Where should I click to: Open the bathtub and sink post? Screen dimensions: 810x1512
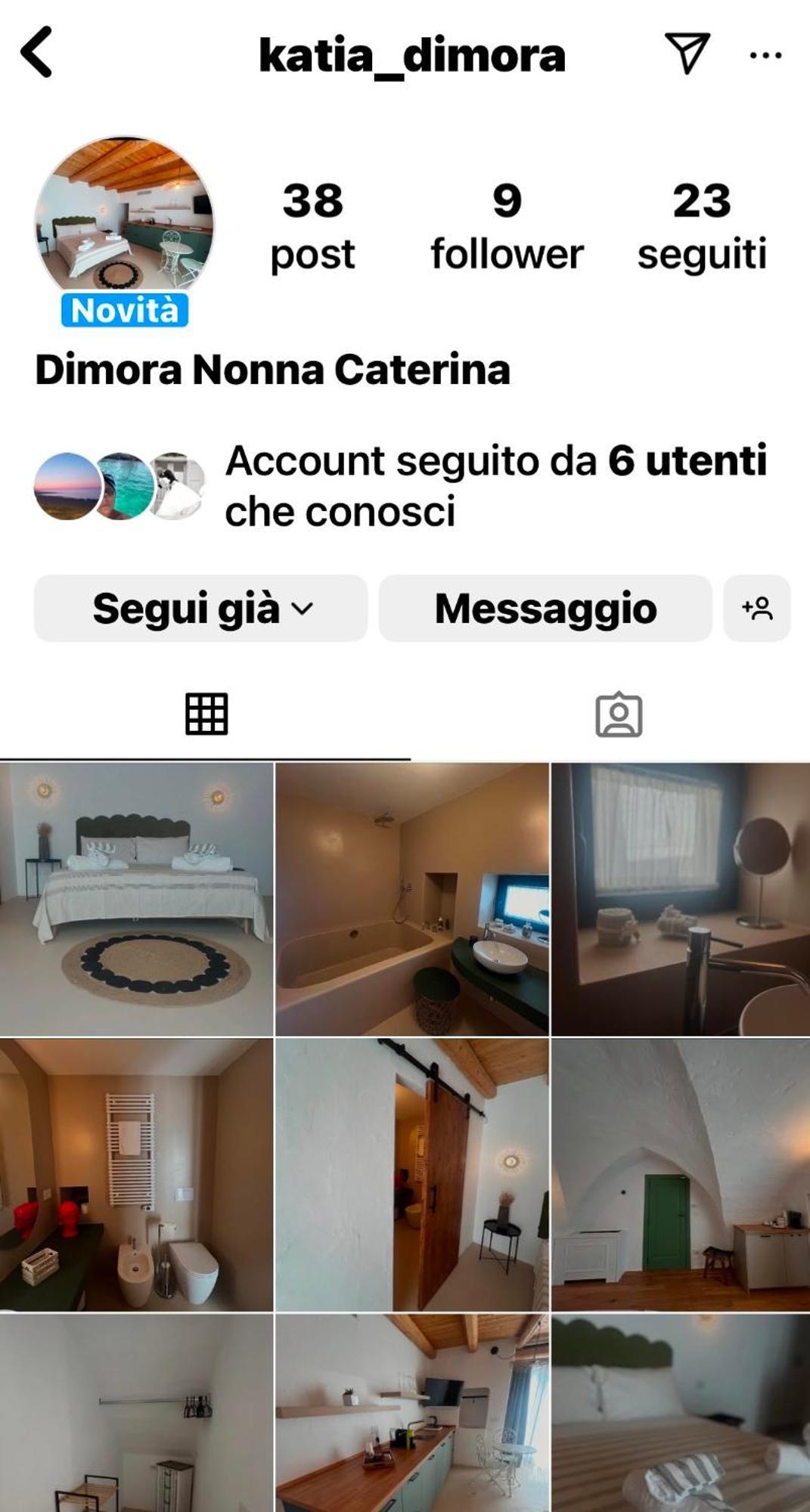412,899
